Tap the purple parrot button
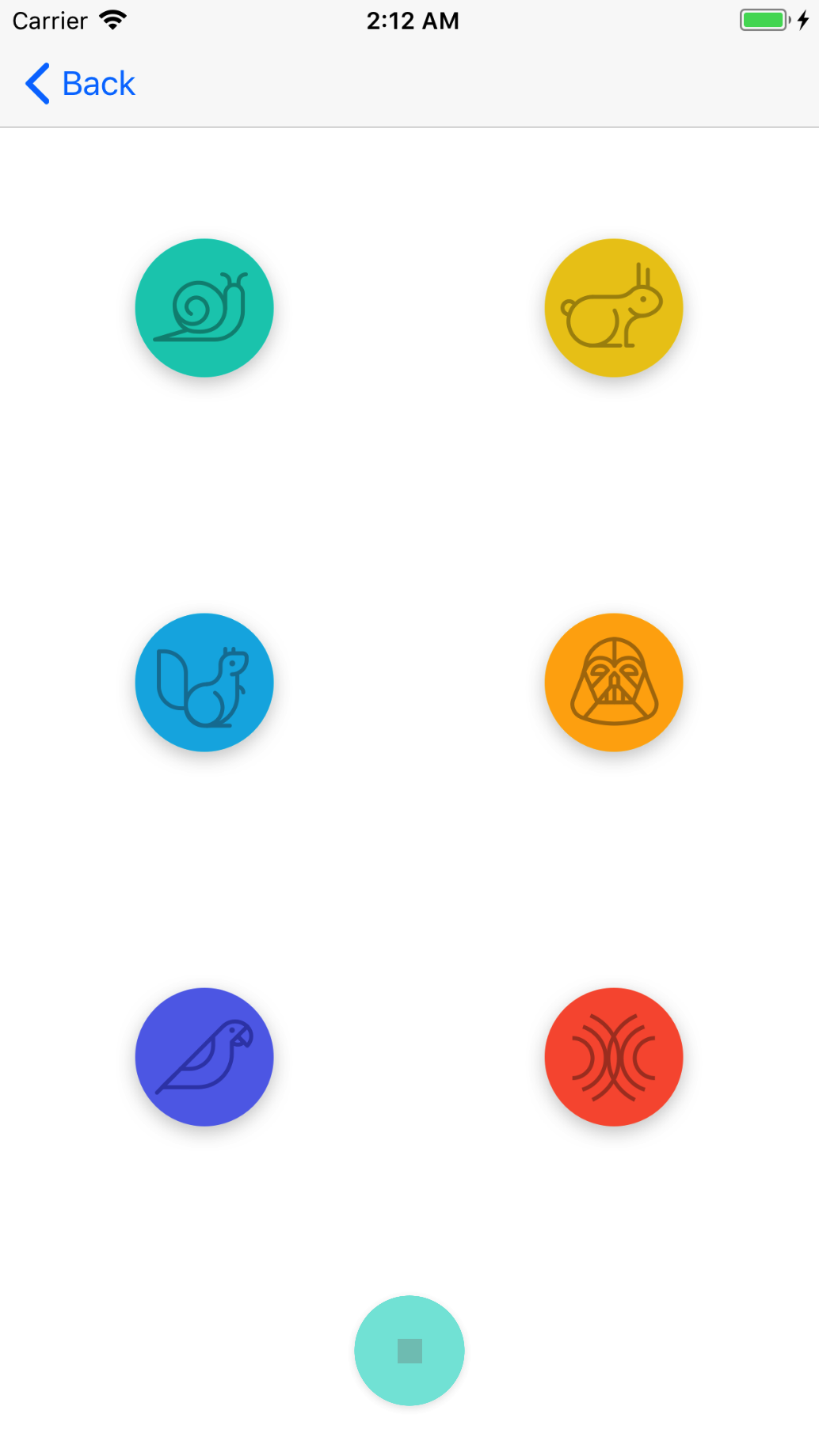 tap(204, 1057)
